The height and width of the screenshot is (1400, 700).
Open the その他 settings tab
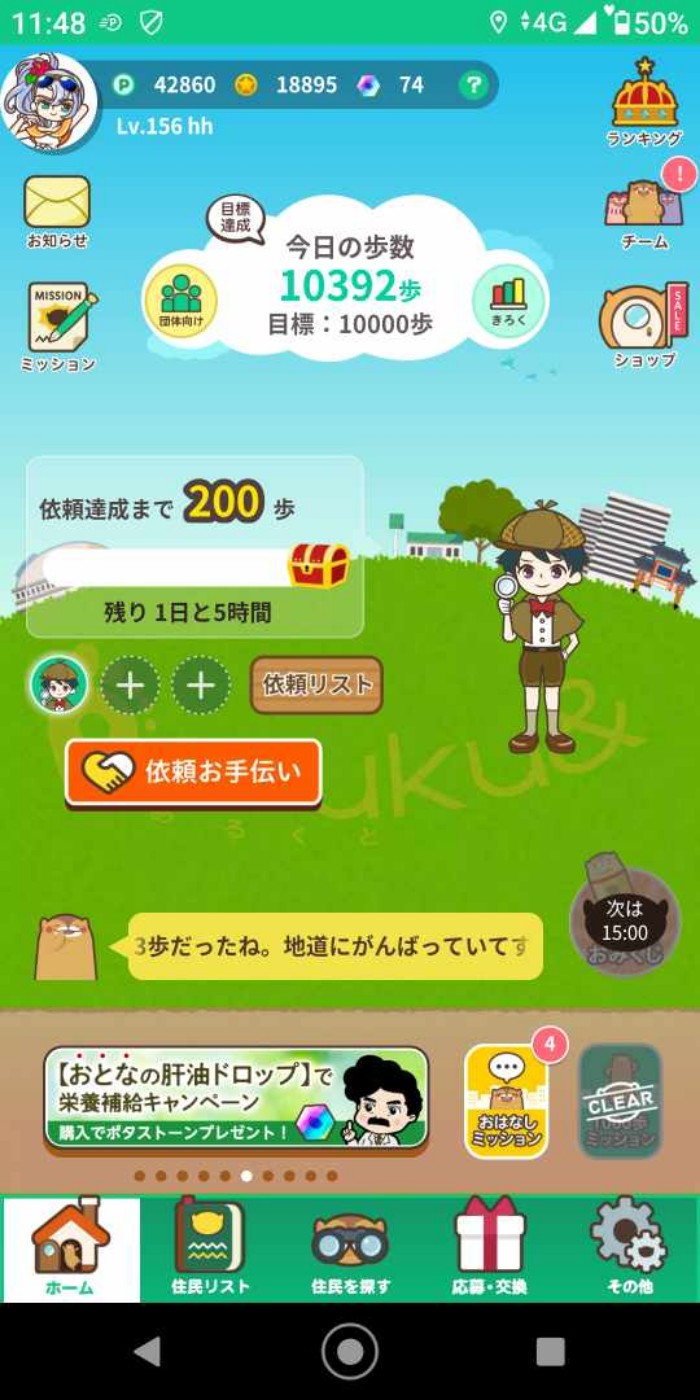point(629,1248)
